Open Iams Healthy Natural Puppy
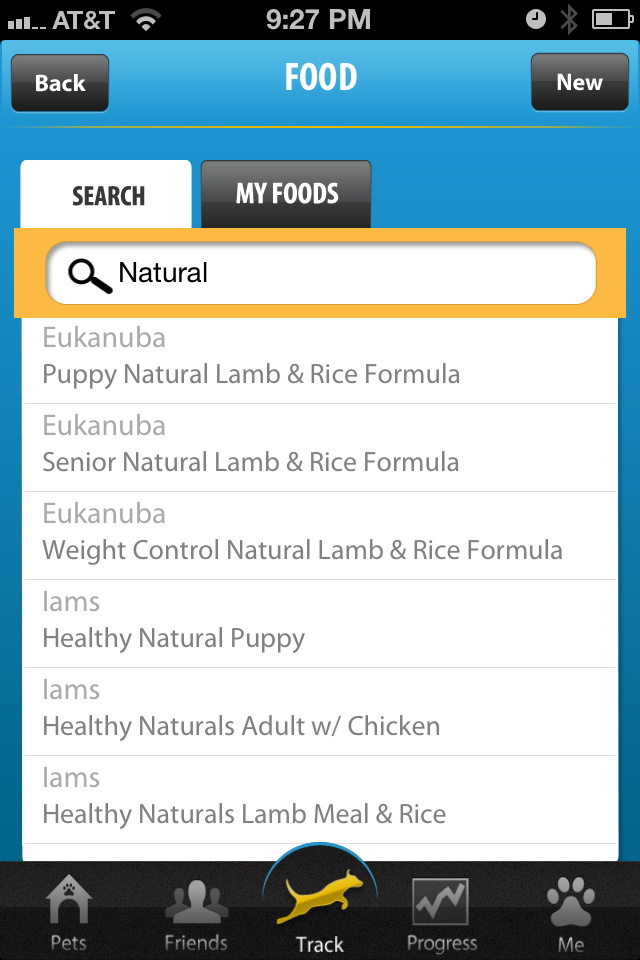This screenshot has height=960, width=640. tap(320, 621)
